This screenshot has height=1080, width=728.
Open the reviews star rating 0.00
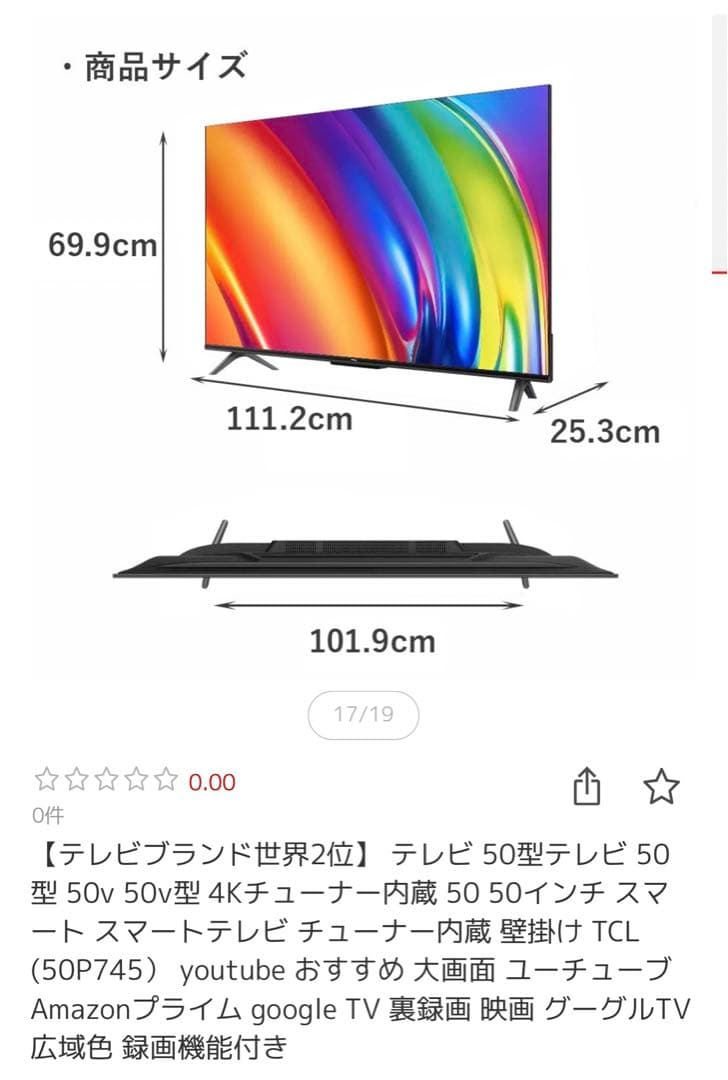coord(135,781)
